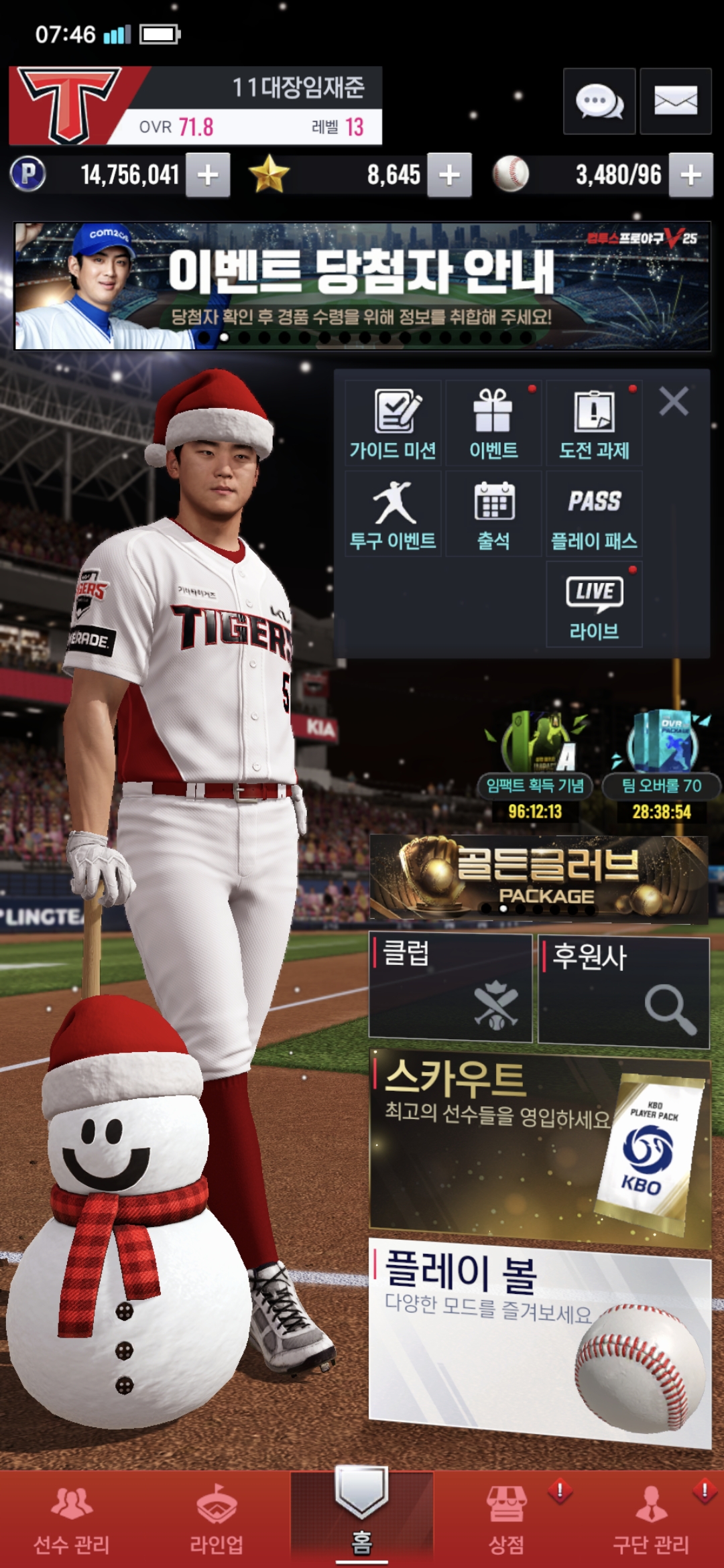Screen dimensions: 724x1568
Task: Open the 스카우트 card
Action: tap(539, 1147)
